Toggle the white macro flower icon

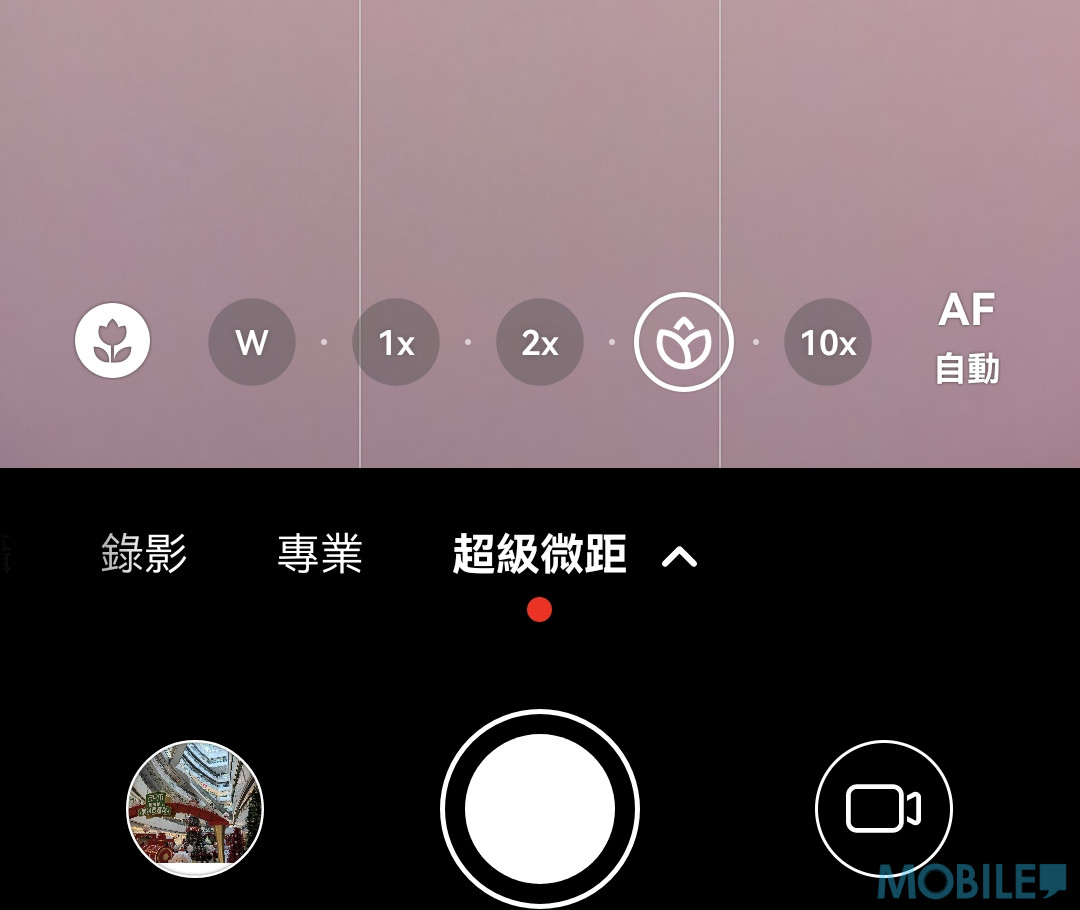point(112,341)
